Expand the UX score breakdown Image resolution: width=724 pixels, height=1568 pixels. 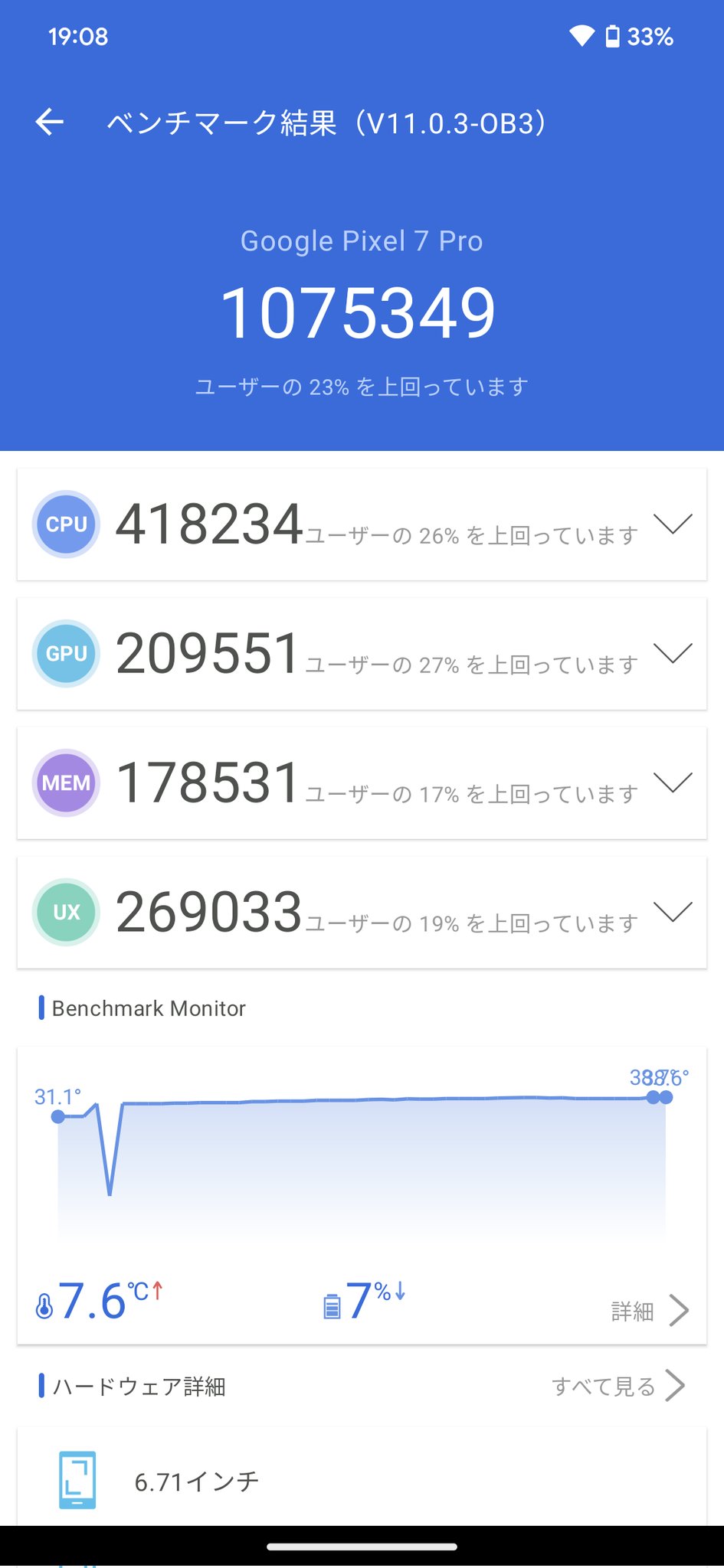pyautogui.click(x=673, y=913)
